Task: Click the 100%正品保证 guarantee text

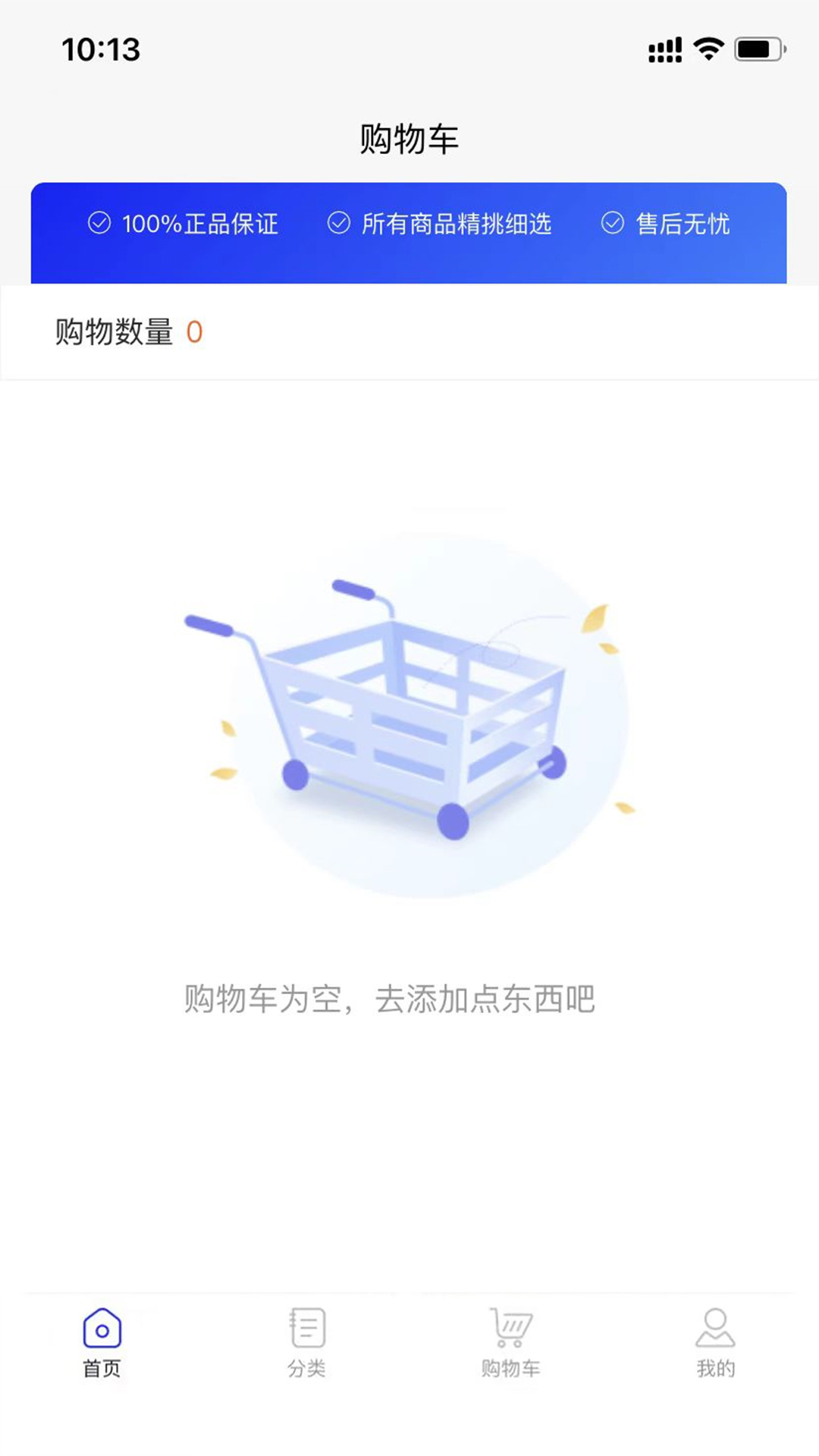Action: [200, 224]
